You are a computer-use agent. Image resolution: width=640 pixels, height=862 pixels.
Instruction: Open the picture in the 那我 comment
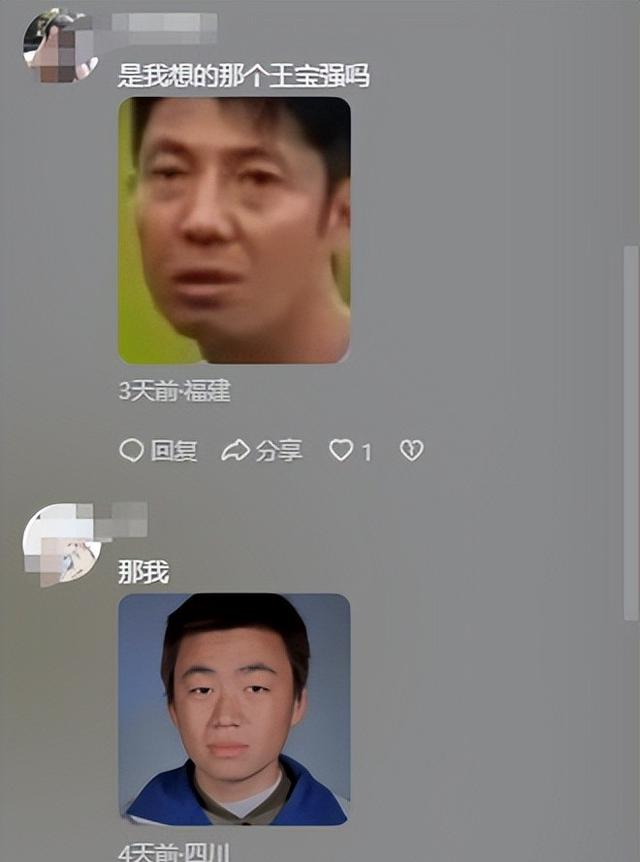234,709
